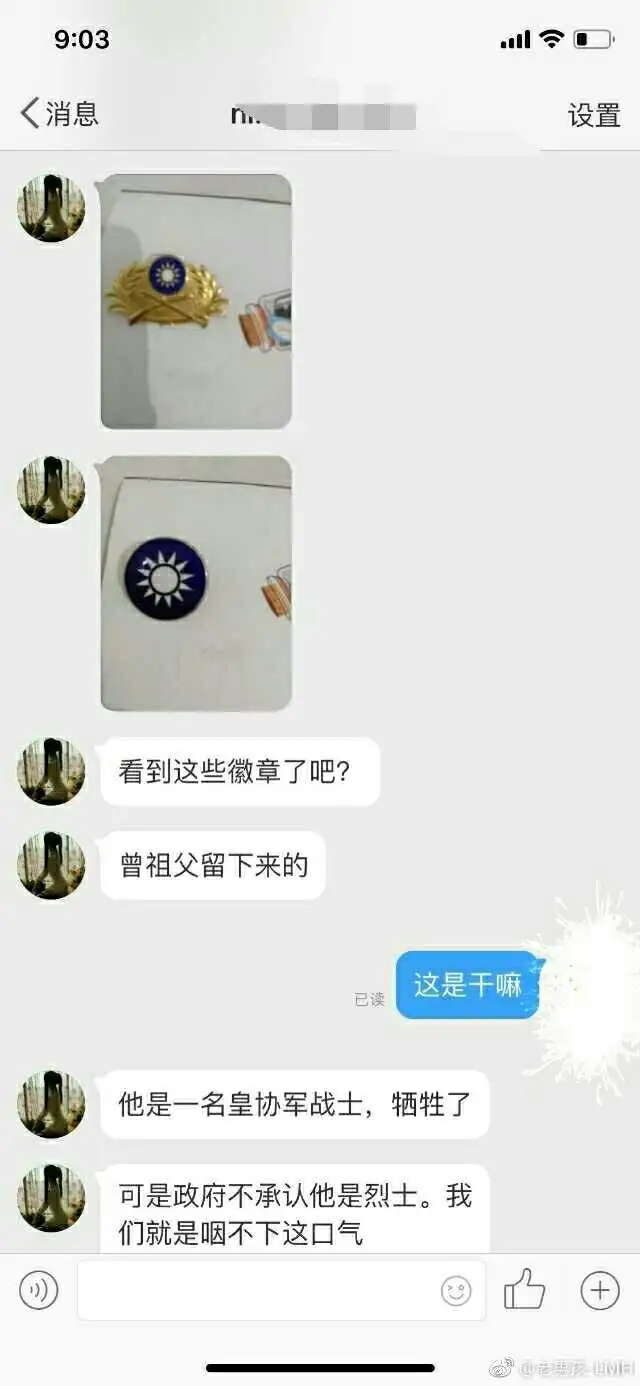Open the photo of the gold wreath badge
This screenshot has width=640, height=1386.
click(196, 301)
